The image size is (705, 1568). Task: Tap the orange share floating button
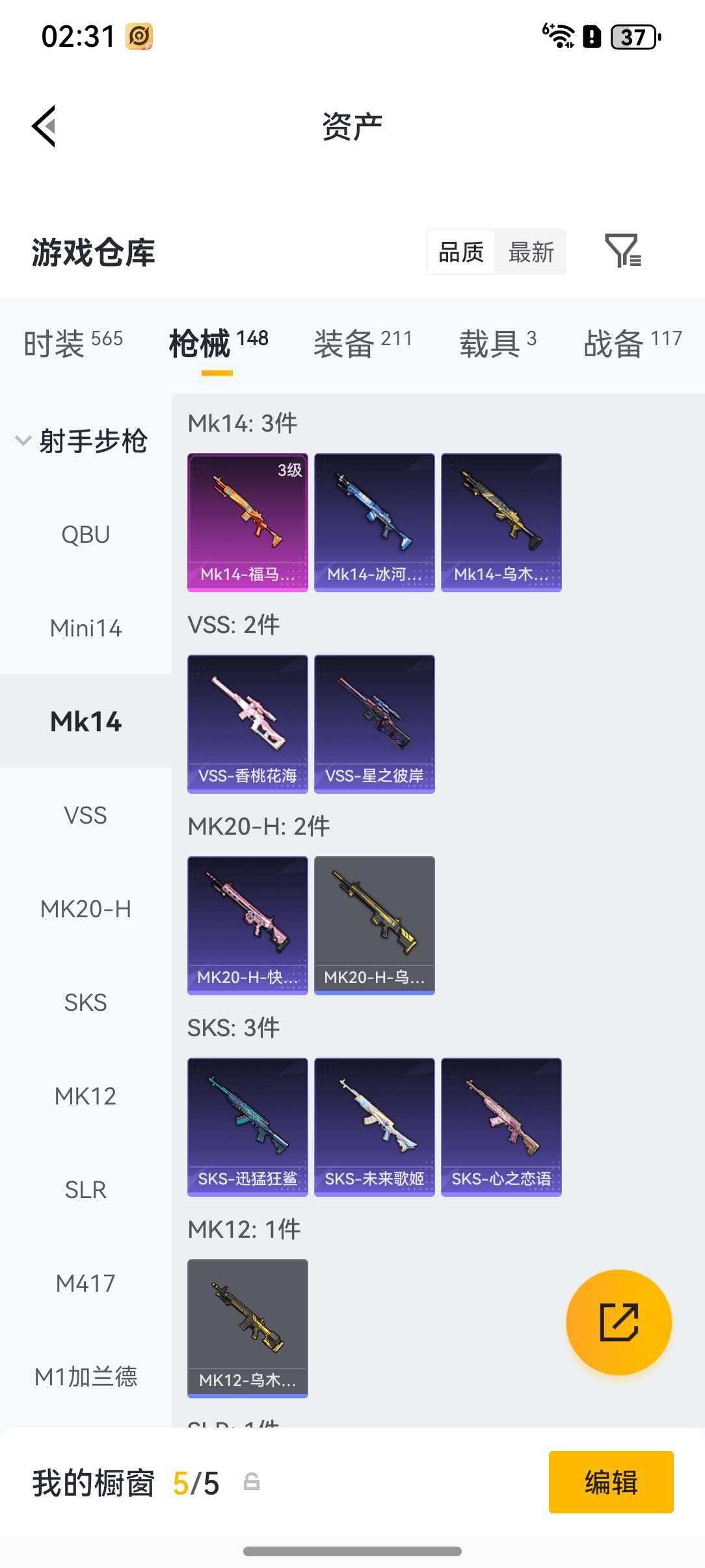(619, 1322)
